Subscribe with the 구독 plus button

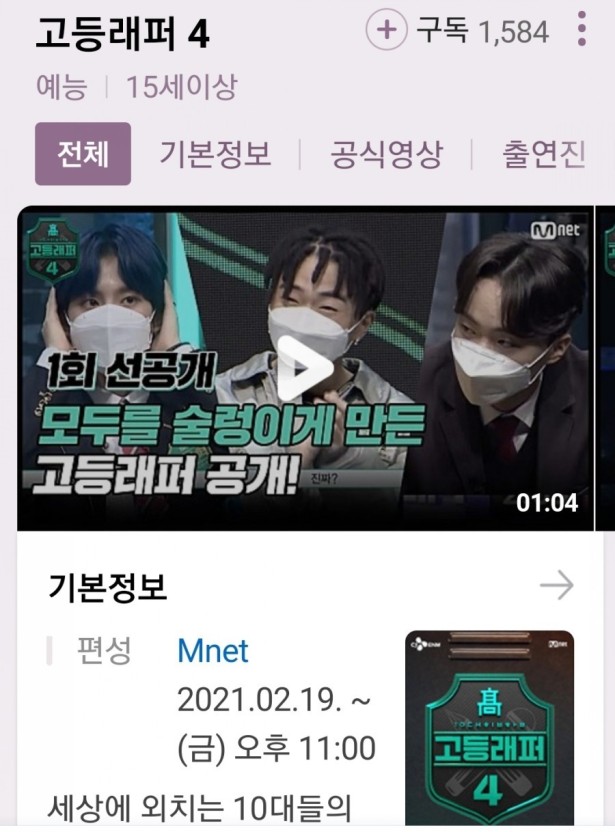tap(386, 31)
